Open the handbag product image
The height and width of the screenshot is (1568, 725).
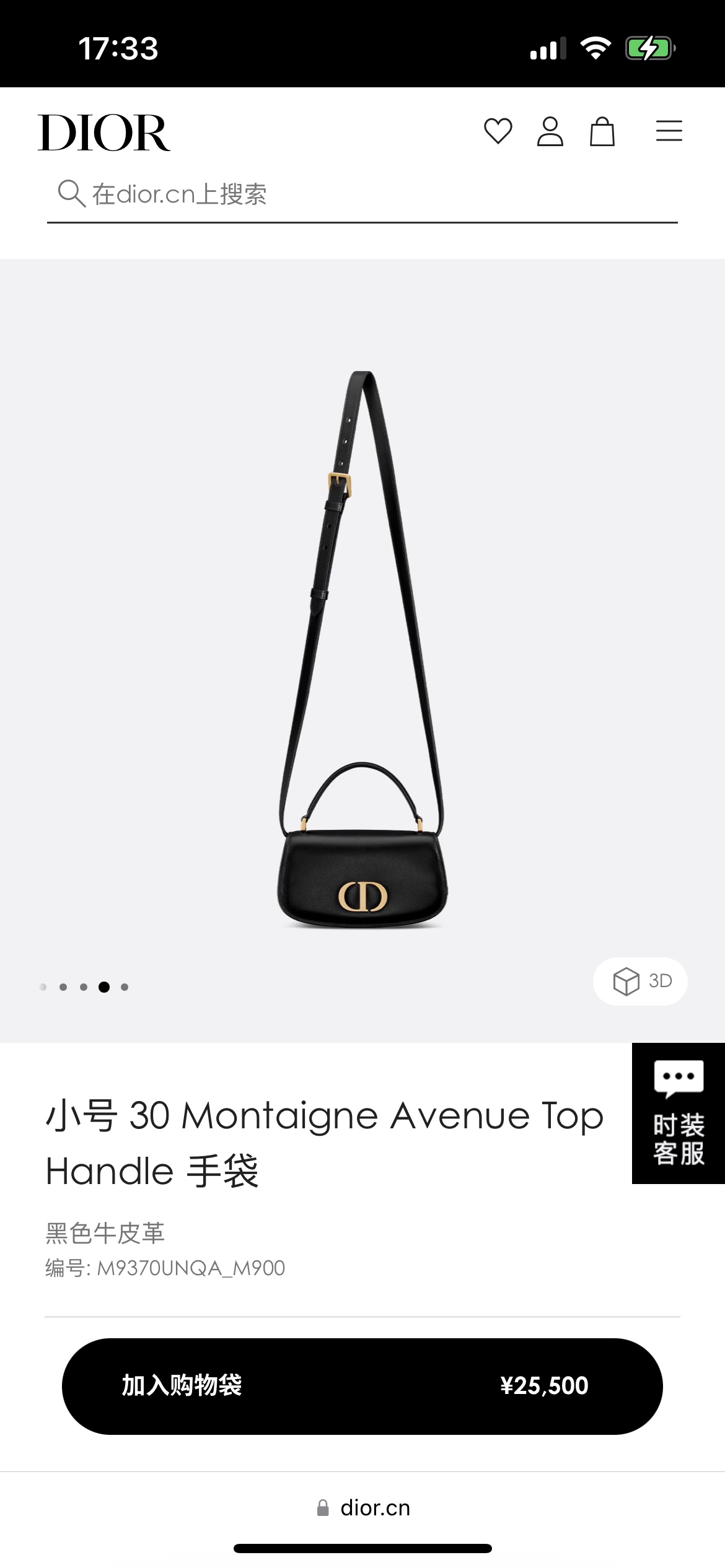[x=362, y=650]
